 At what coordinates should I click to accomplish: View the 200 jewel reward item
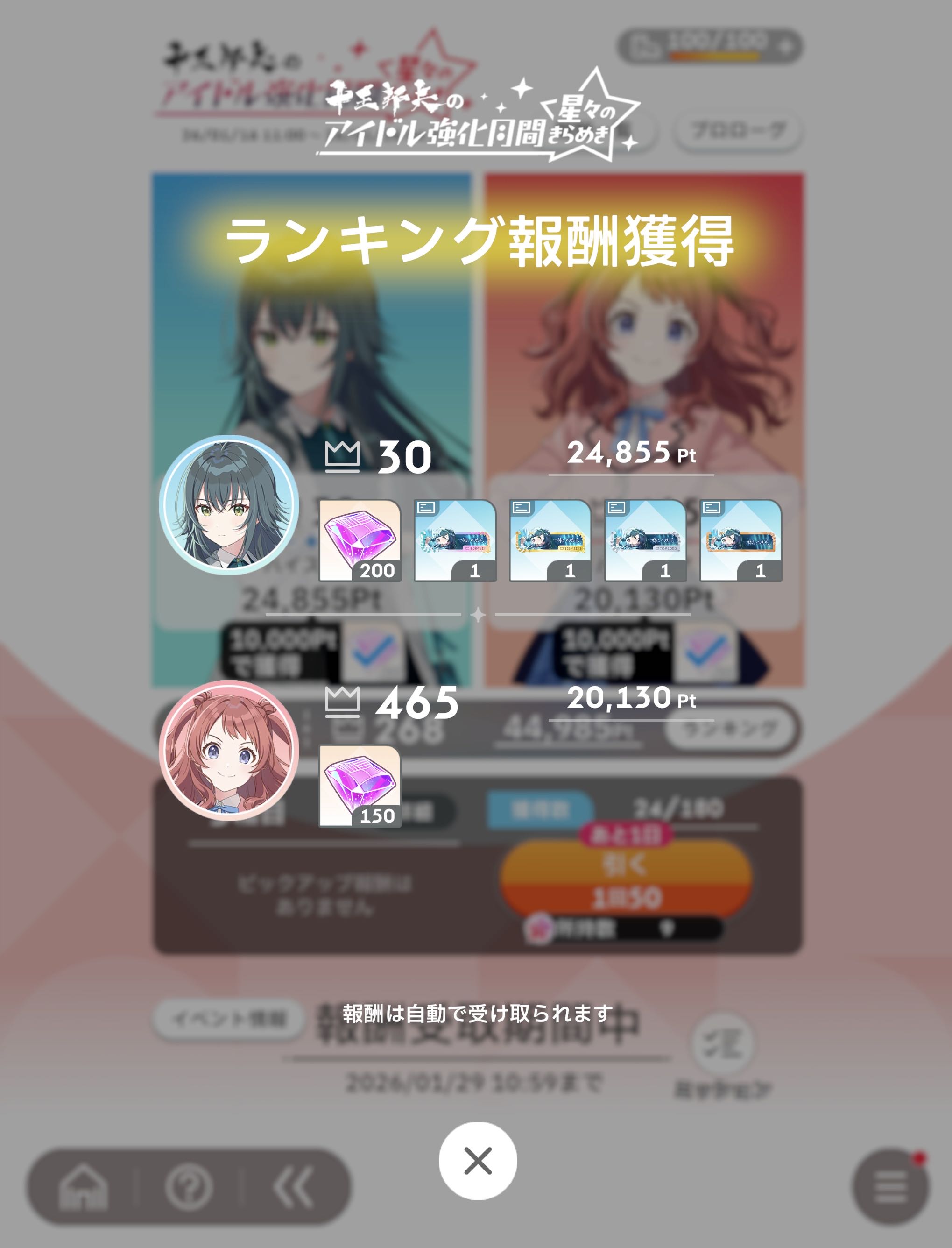[360, 540]
